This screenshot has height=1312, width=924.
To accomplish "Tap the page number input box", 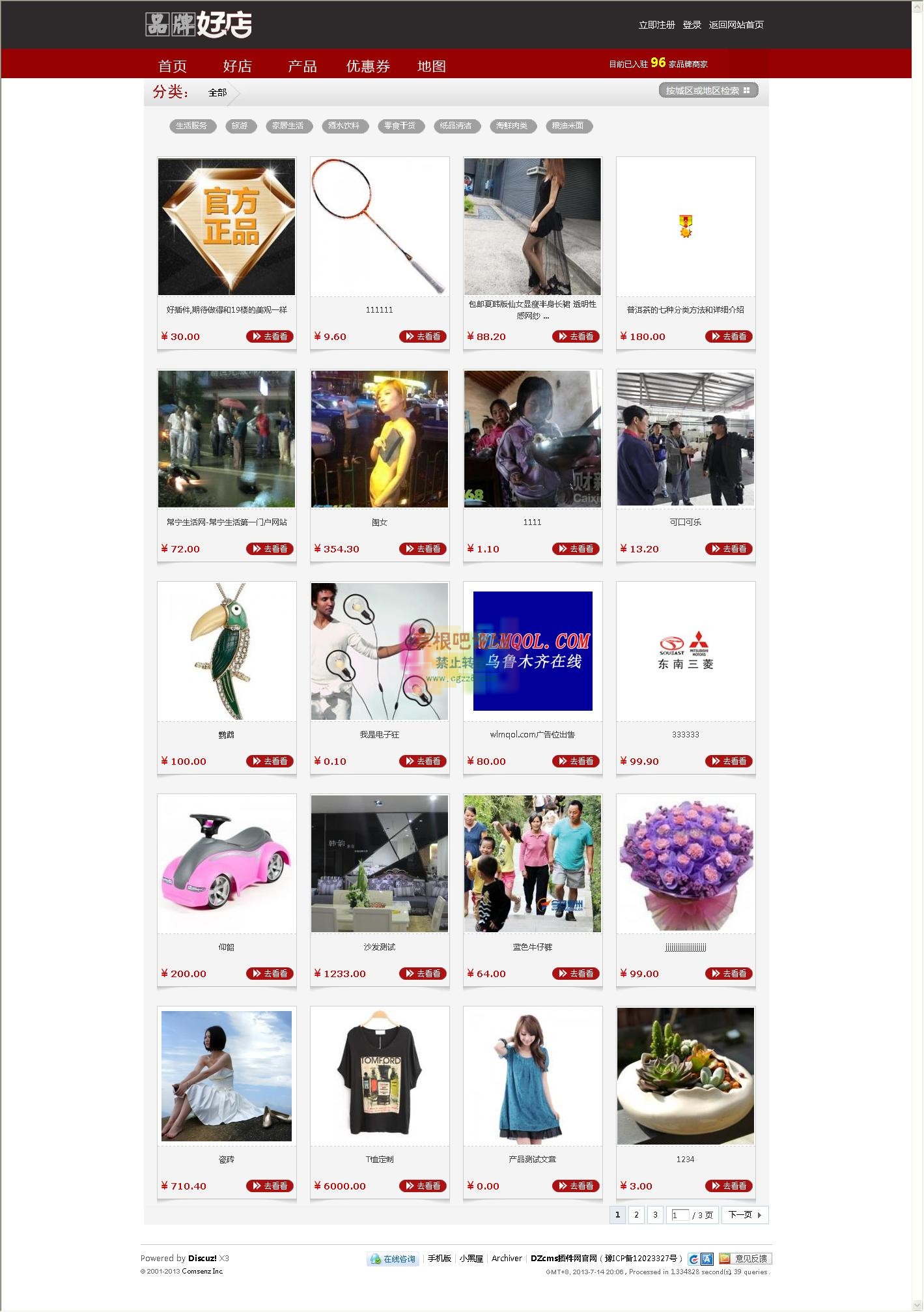I will click(680, 1215).
